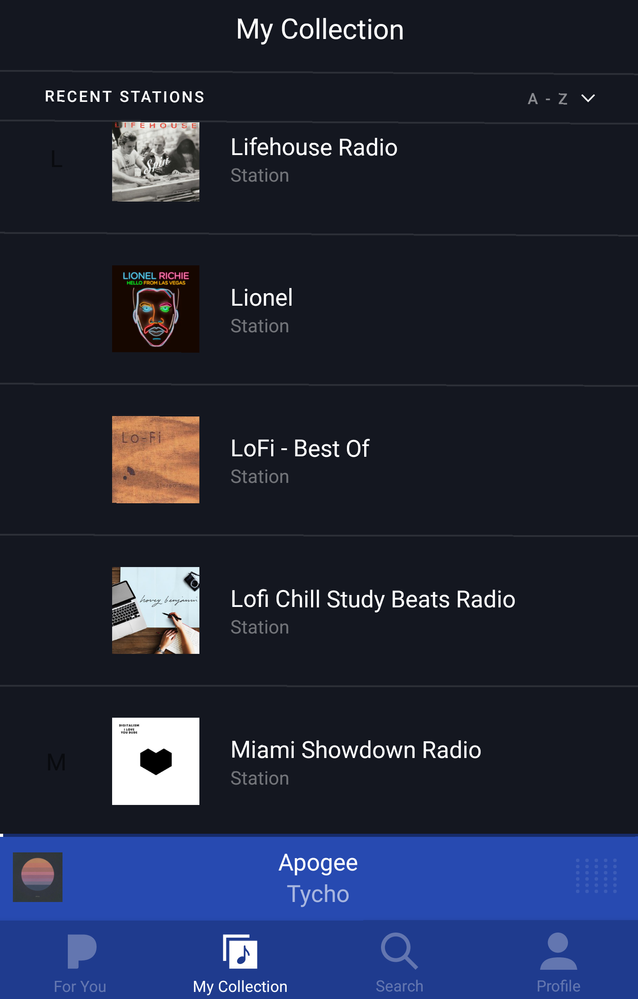Viewport: 638px width, 999px height.
Task: Play the Lionel station
Action: pos(262,310)
